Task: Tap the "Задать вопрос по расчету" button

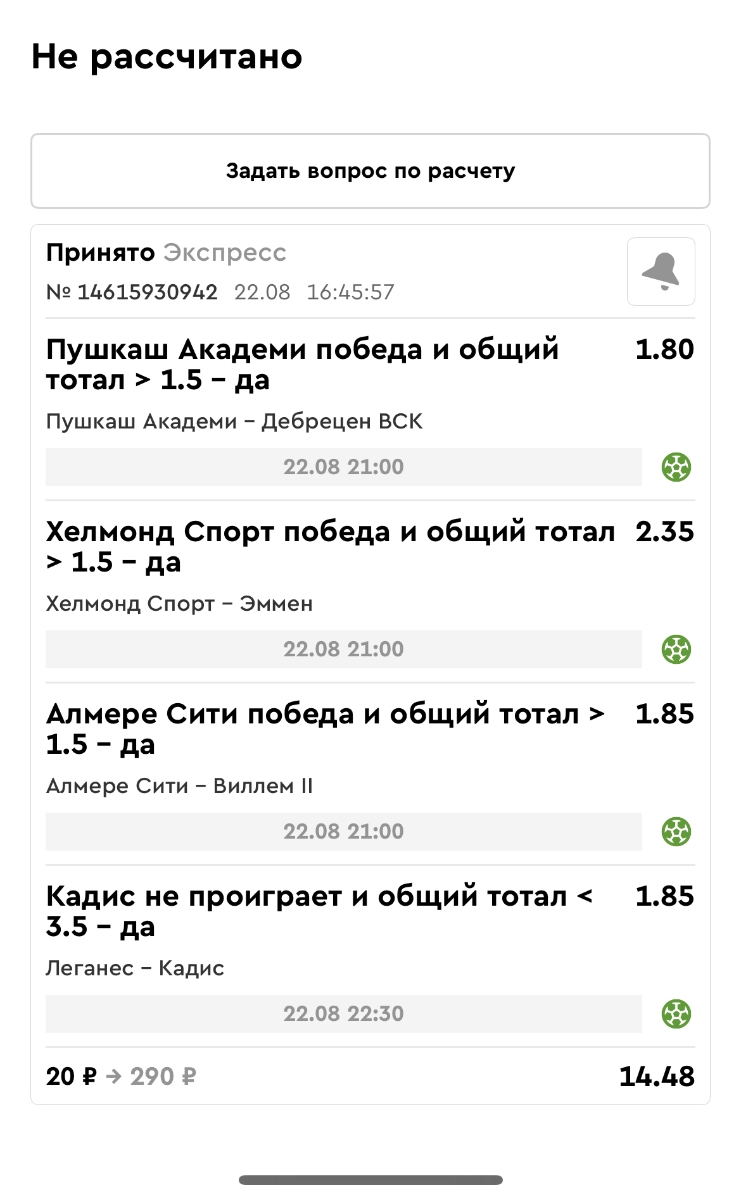Action: [370, 171]
